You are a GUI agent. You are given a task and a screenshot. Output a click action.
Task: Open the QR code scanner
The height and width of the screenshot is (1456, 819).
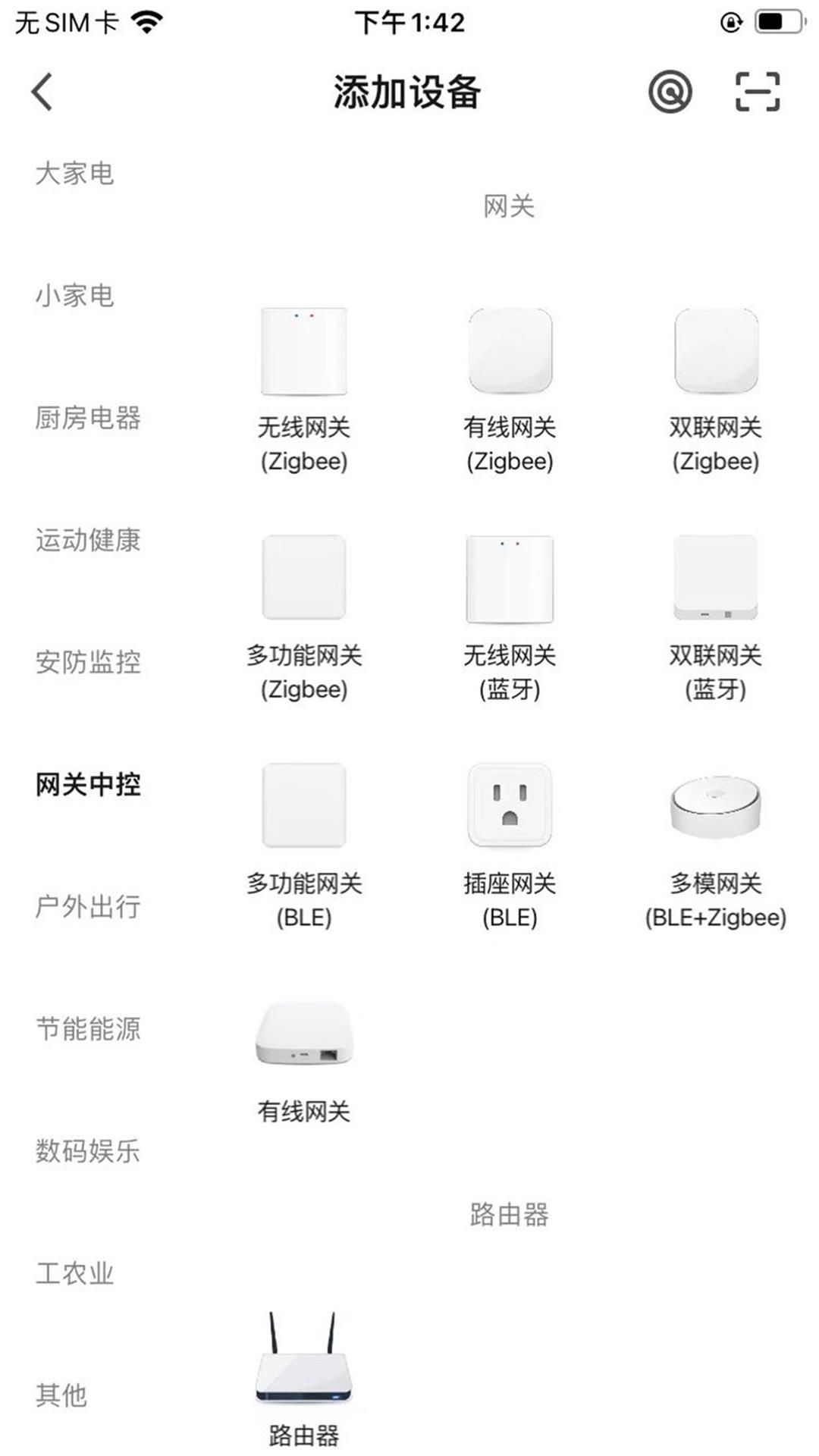coord(757,93)
